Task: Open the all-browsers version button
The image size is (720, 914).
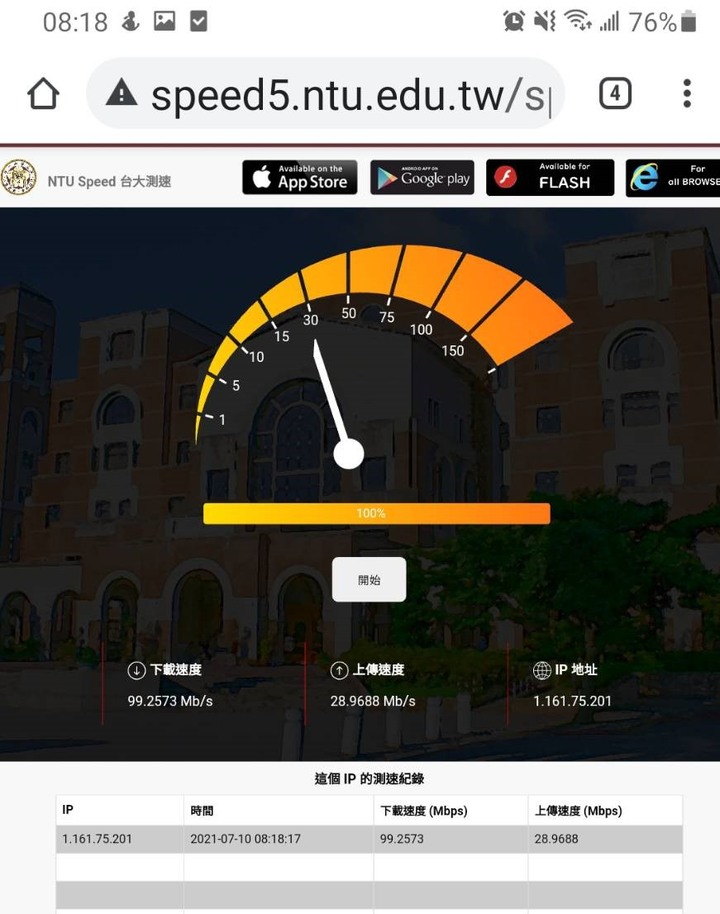Action: tap(673, 177)
